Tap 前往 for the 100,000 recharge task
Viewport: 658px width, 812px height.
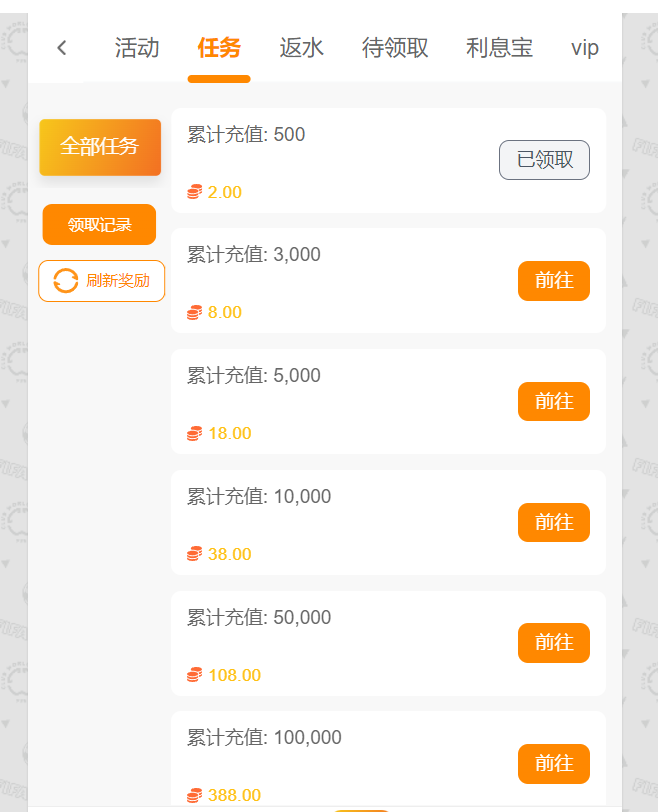[553, 763]
